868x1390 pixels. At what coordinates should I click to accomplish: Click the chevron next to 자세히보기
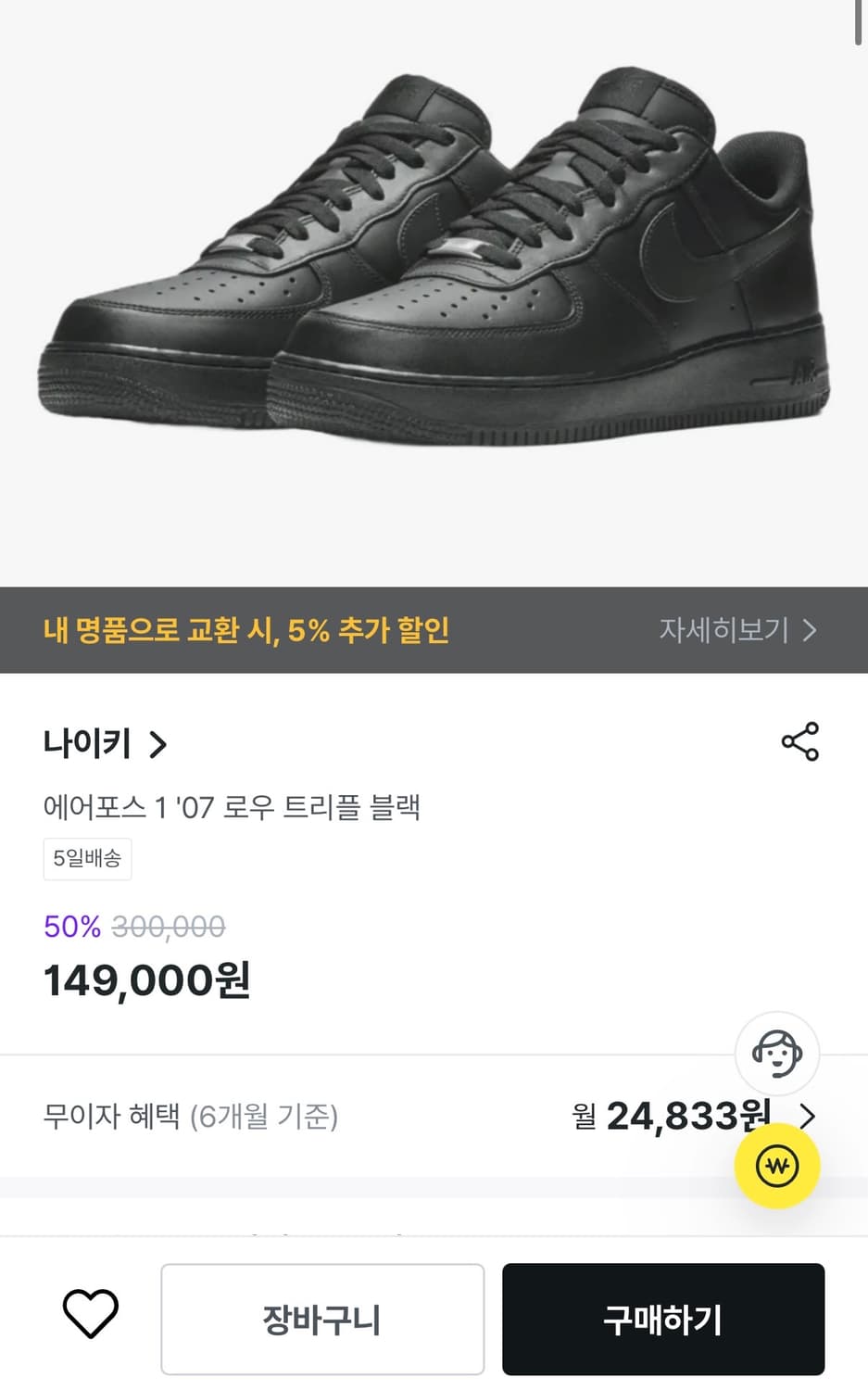pos(812,631)
